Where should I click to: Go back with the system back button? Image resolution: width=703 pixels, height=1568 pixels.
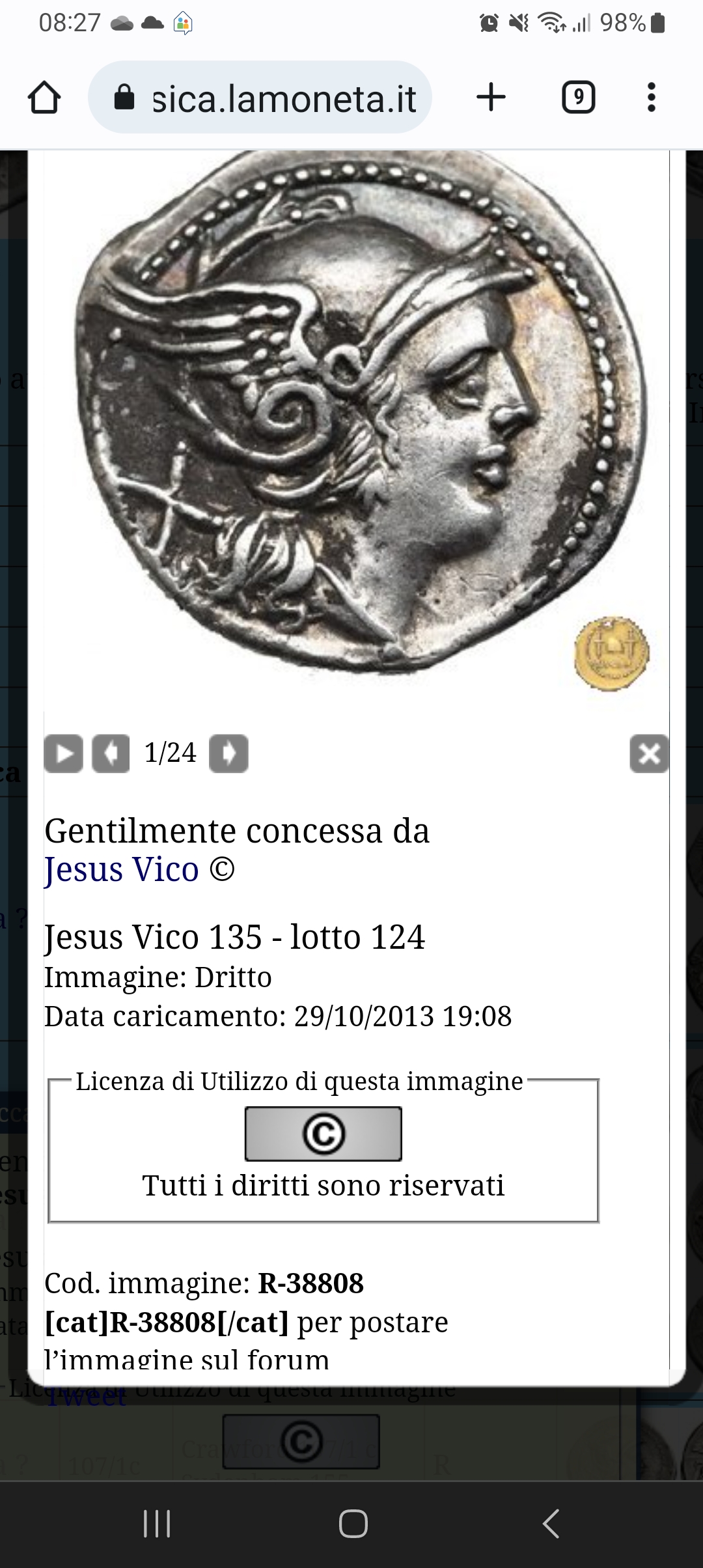551,1524
